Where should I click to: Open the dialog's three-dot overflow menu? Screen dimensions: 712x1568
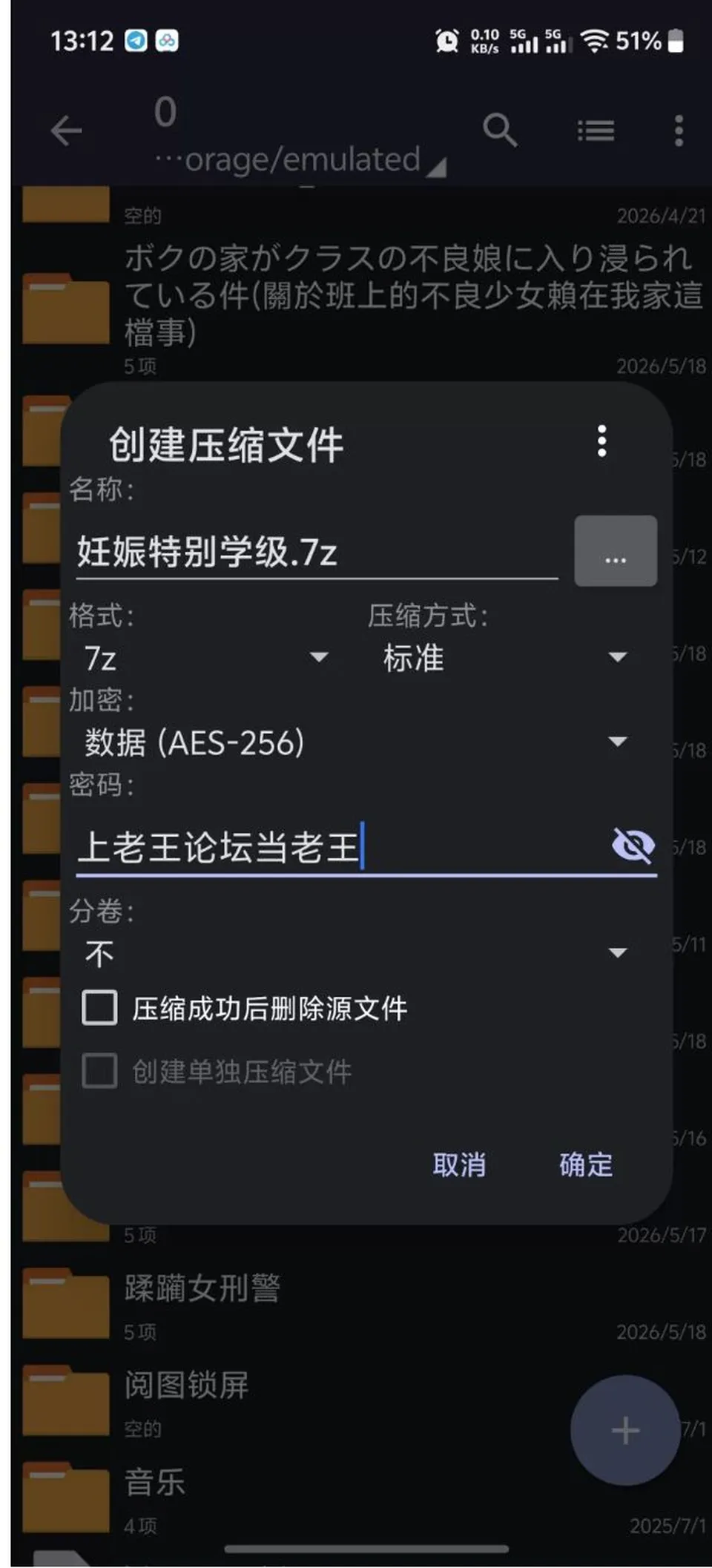point(602,441)
